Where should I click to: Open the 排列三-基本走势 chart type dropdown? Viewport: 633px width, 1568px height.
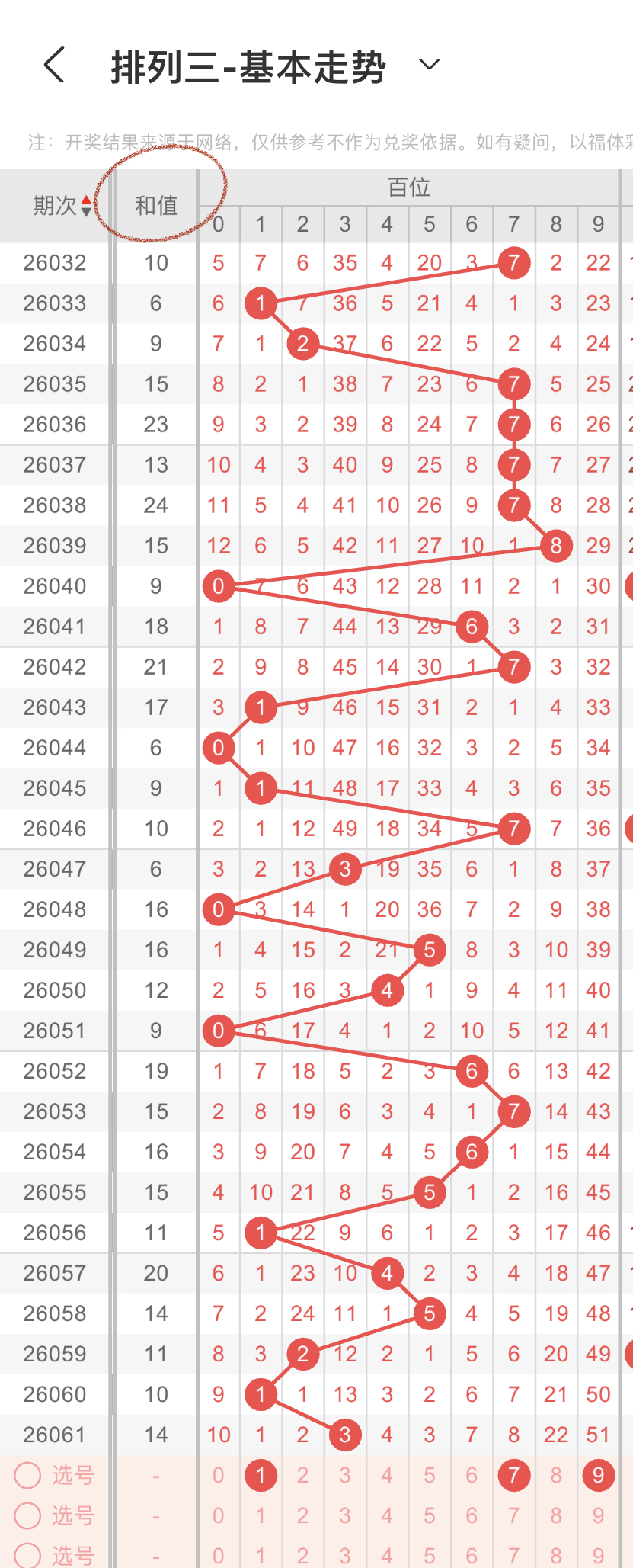[430, 65]
